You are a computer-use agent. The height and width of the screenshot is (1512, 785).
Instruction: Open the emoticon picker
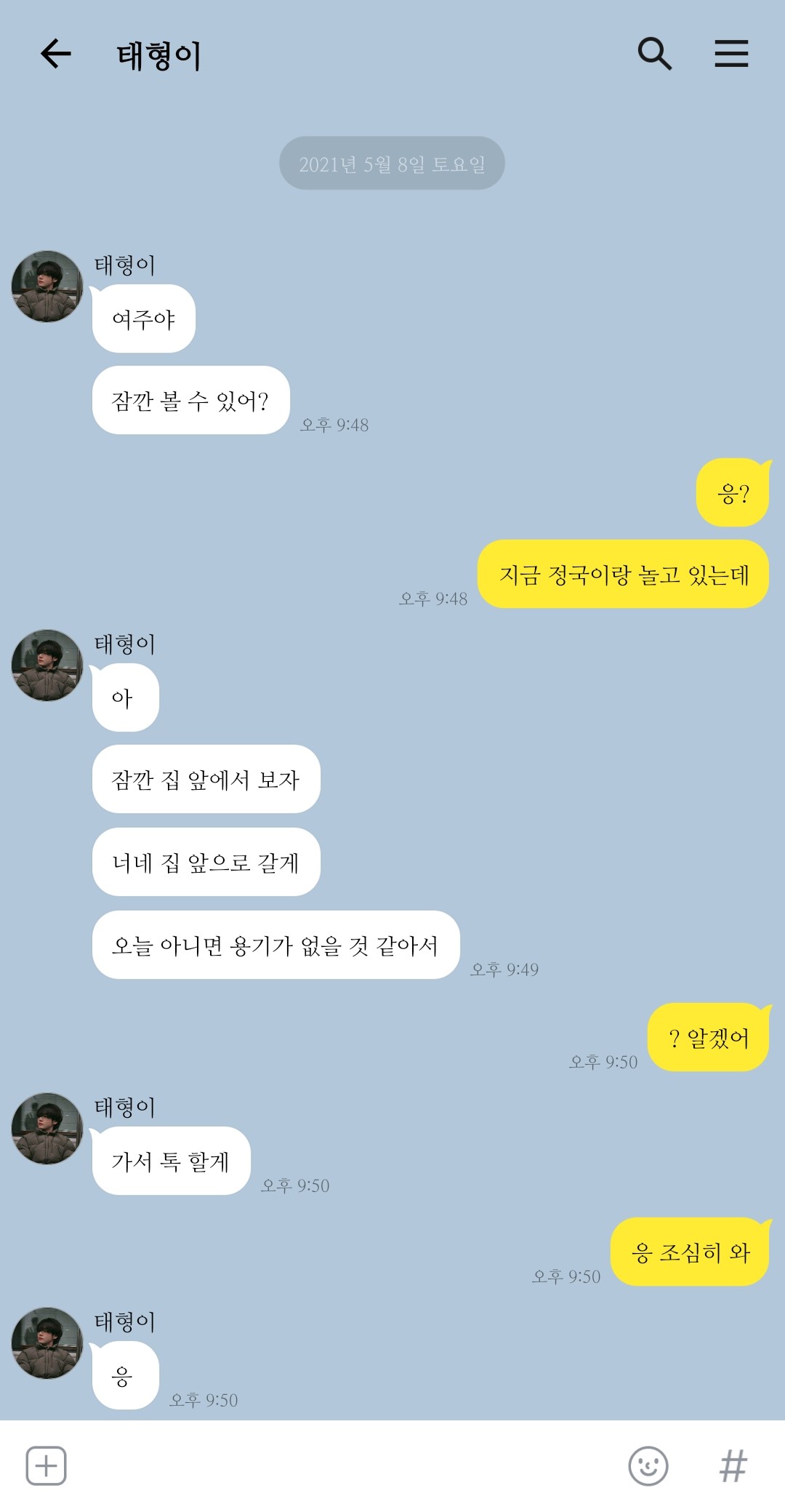click(x=648, y=1465)
